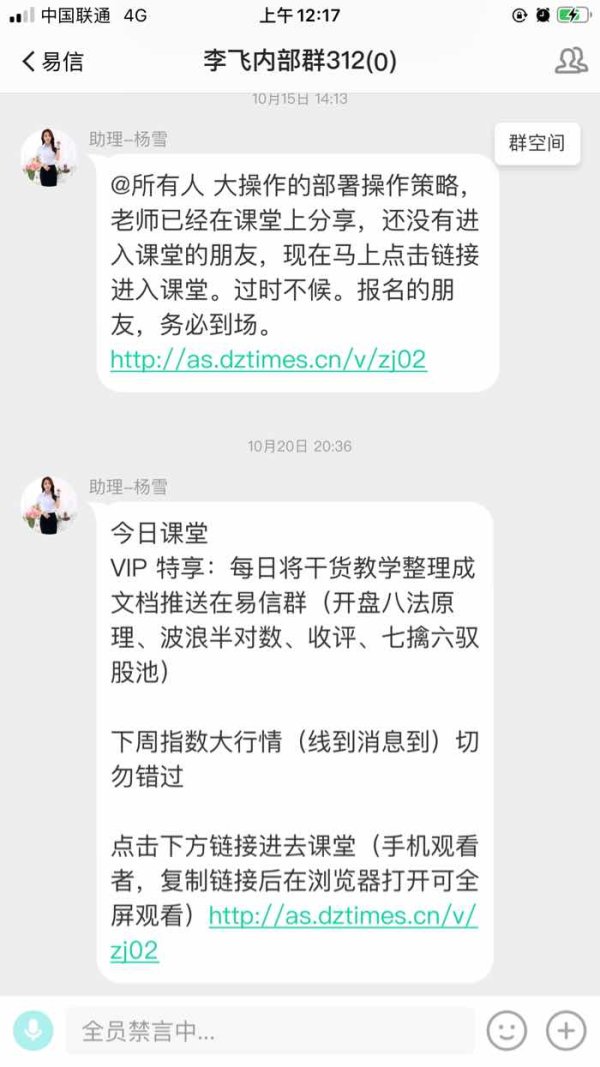Open the link in the October 15 message
Viewport: 600px width, 1067px height.
point(268,359)
